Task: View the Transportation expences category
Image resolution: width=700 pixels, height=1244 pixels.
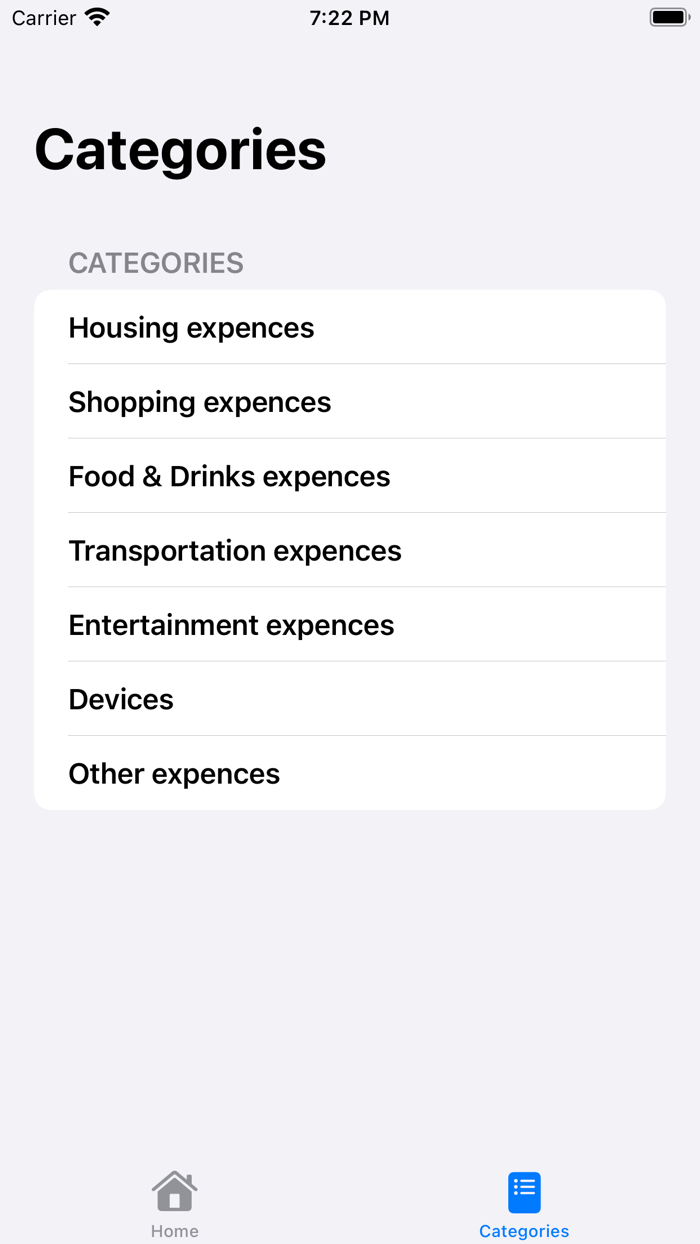Action: tap(350, 551)
